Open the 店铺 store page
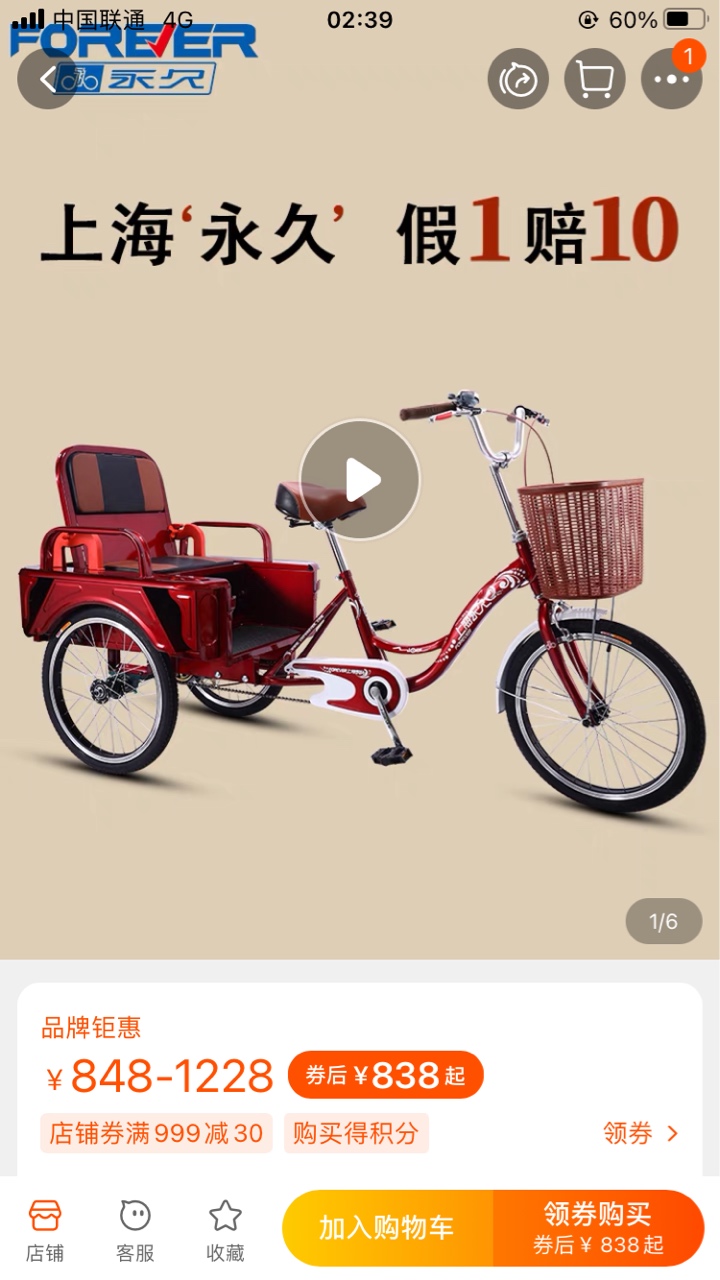Viewport: 720px width, 1280px height. click(45, 1230)
